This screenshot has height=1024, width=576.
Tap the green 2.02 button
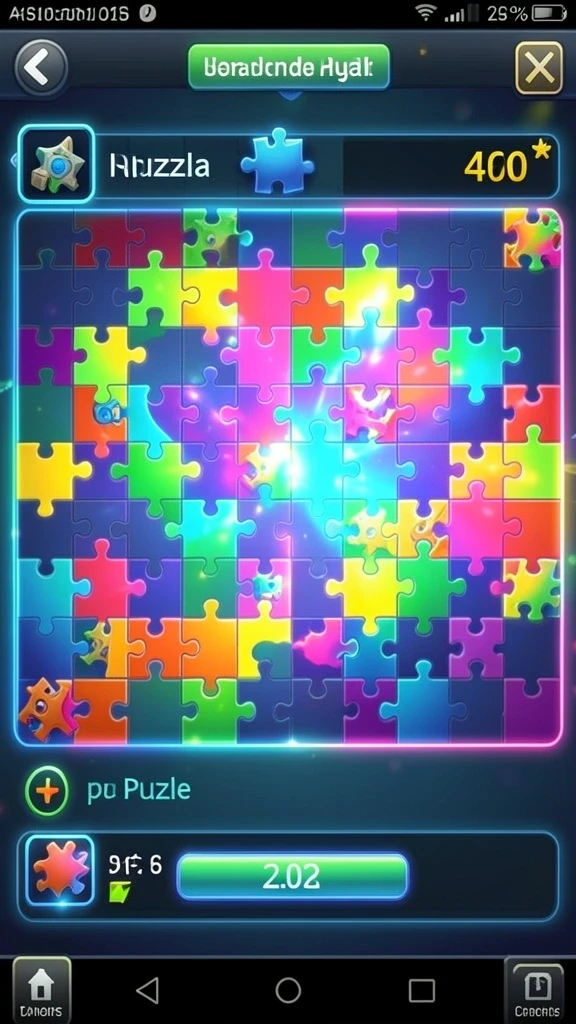292,877
